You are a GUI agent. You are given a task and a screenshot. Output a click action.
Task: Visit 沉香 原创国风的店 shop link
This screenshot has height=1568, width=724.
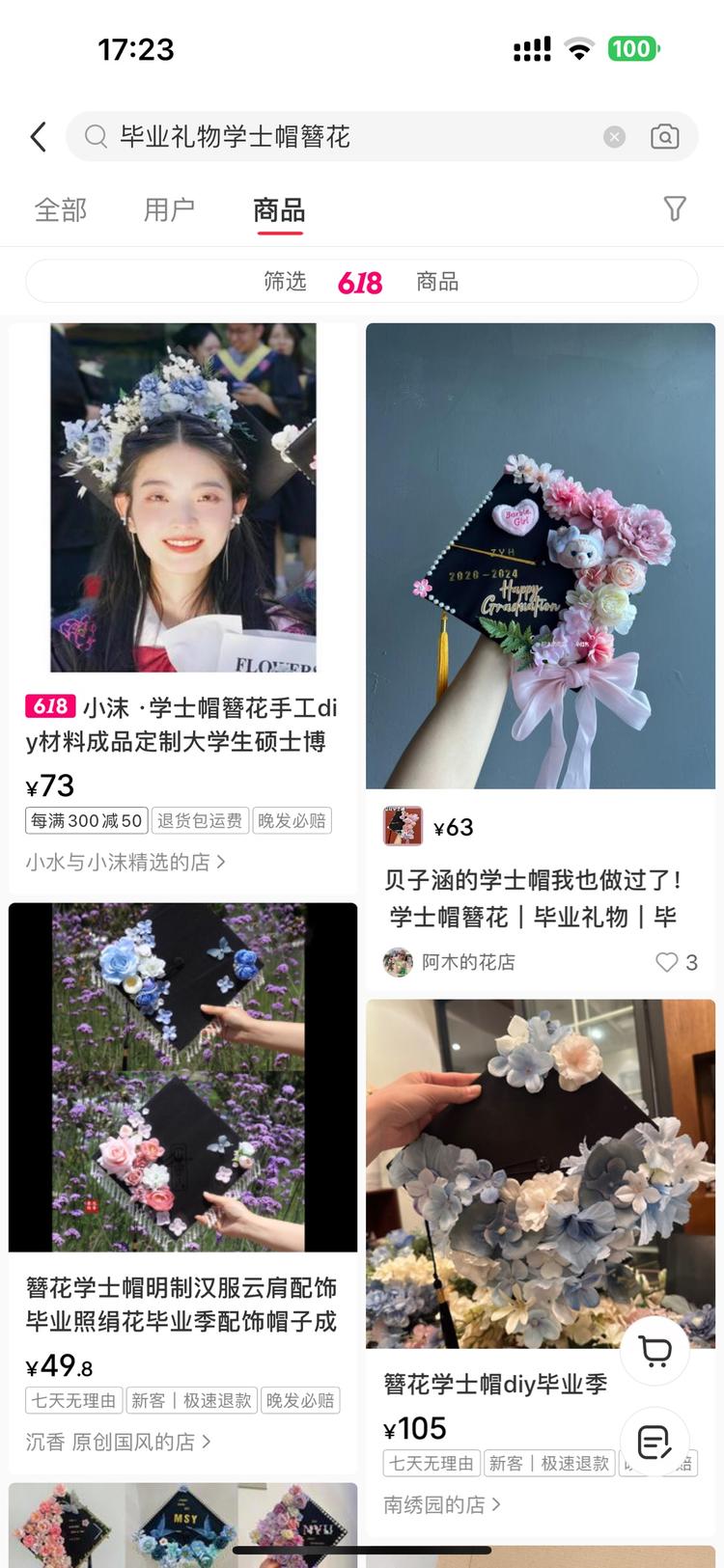pos(116,1441)
